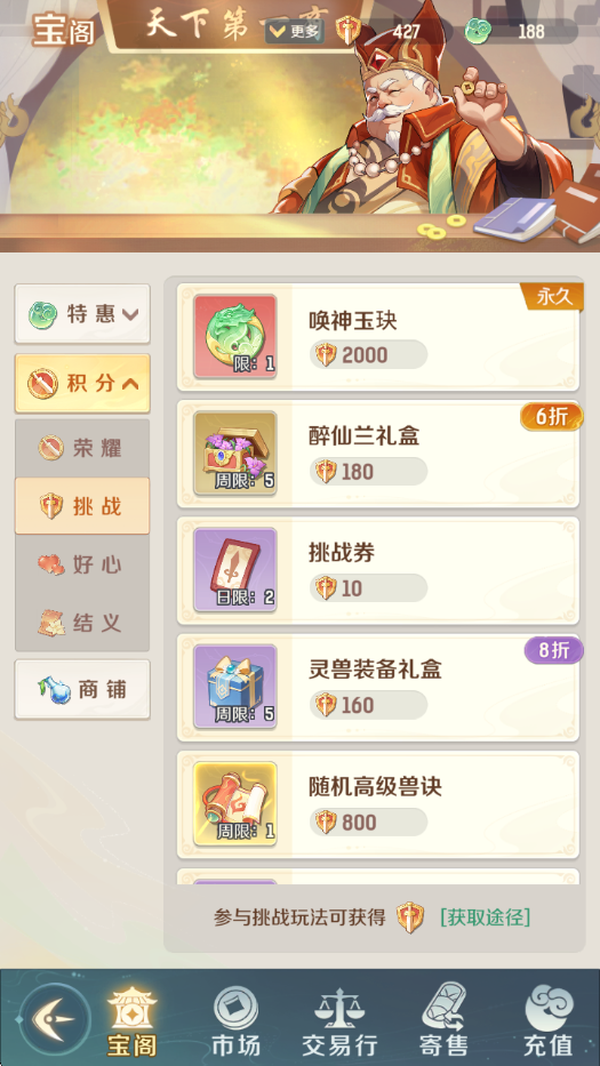Image resolution: width=600 pixels, height=1066 pixels.
Task: Switch to the 好心 points shop
Action: tap(82, 564)
